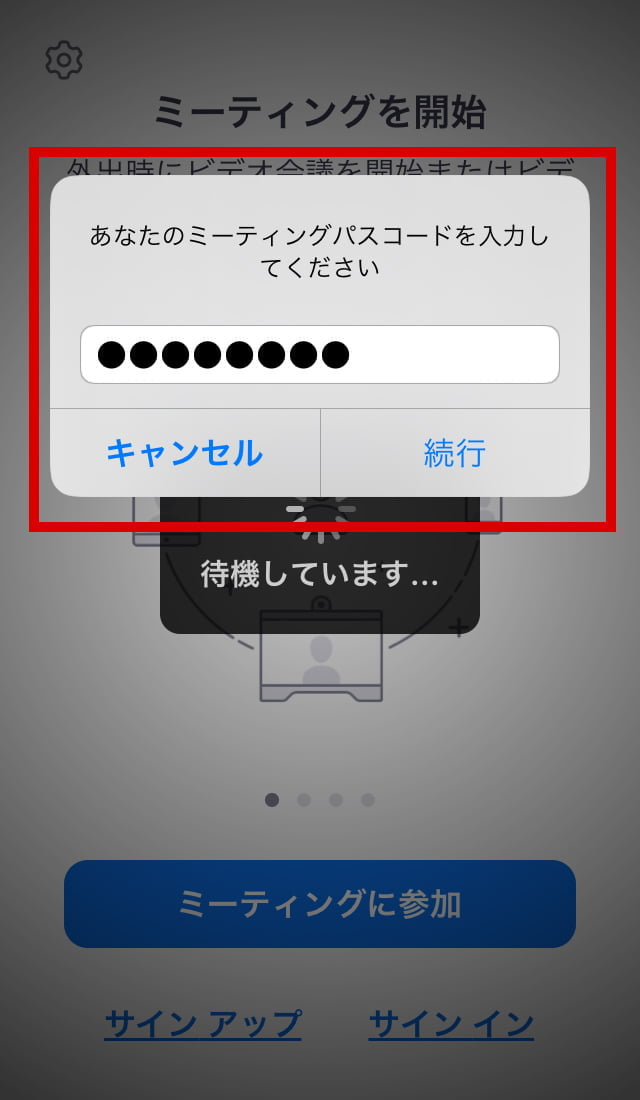The width and height of the screenshot is (640, 1100).
Task: Continue with 続行 button
Action: click(x=455, y=453)
